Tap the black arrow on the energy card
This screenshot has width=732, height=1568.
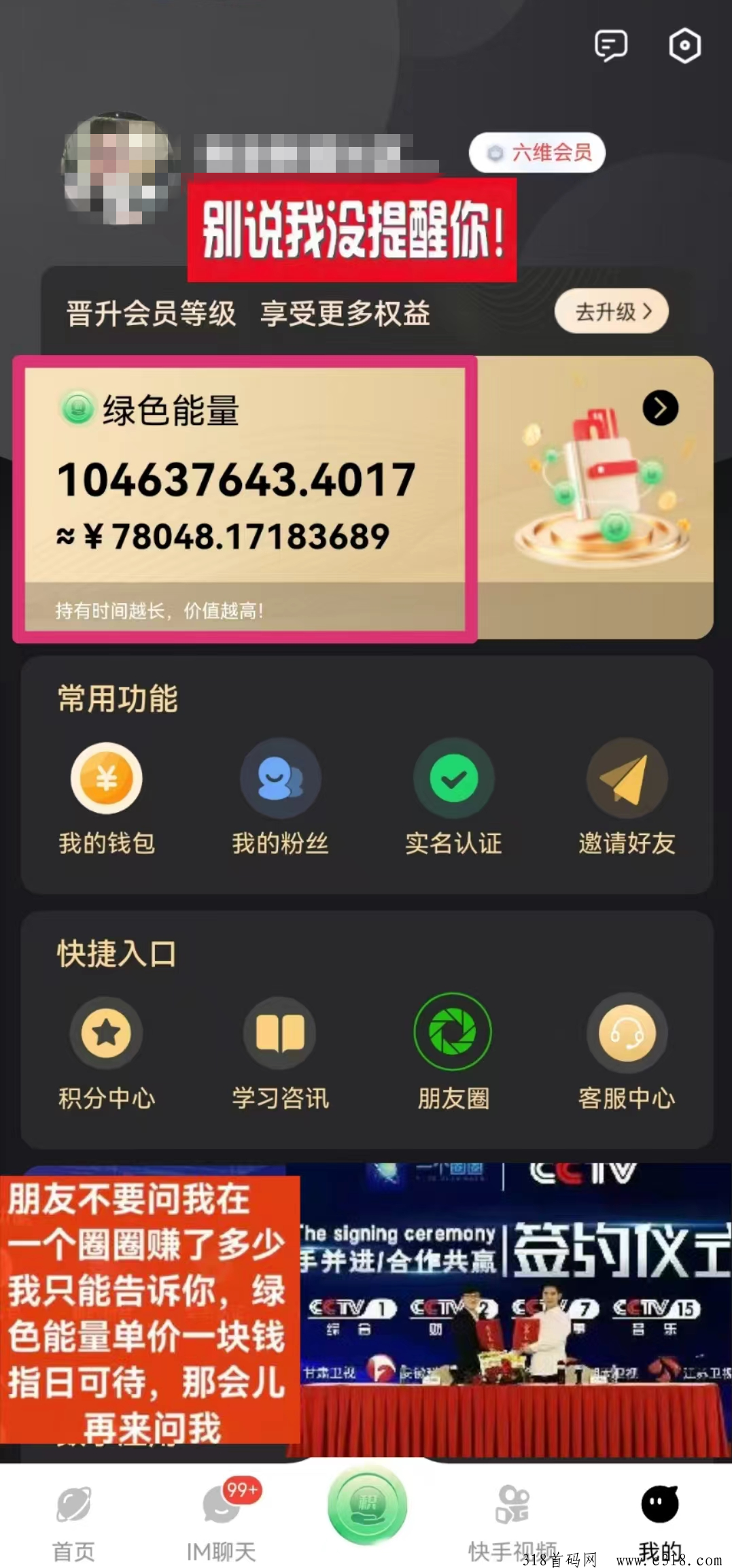[x=660, y=408]
